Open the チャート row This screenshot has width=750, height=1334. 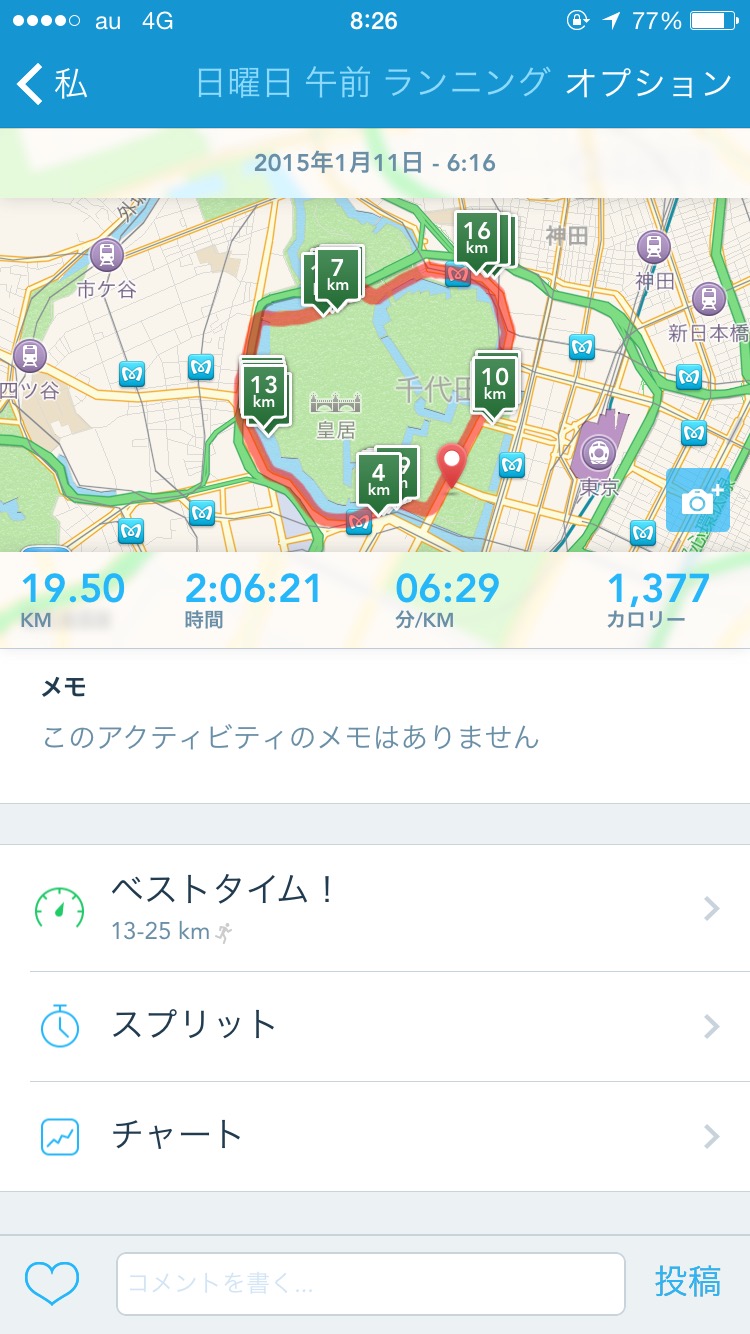click(375, 1136)
